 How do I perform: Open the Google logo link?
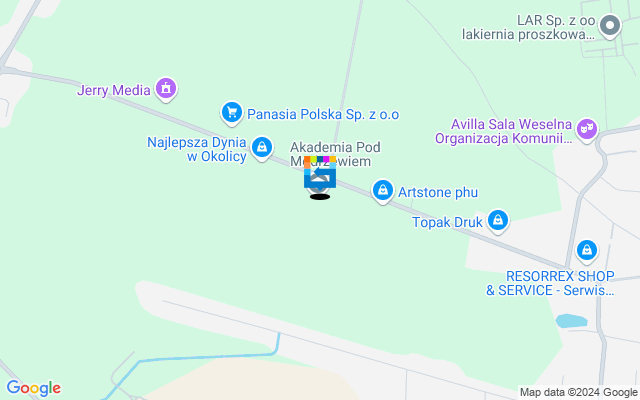pos(33,388)
